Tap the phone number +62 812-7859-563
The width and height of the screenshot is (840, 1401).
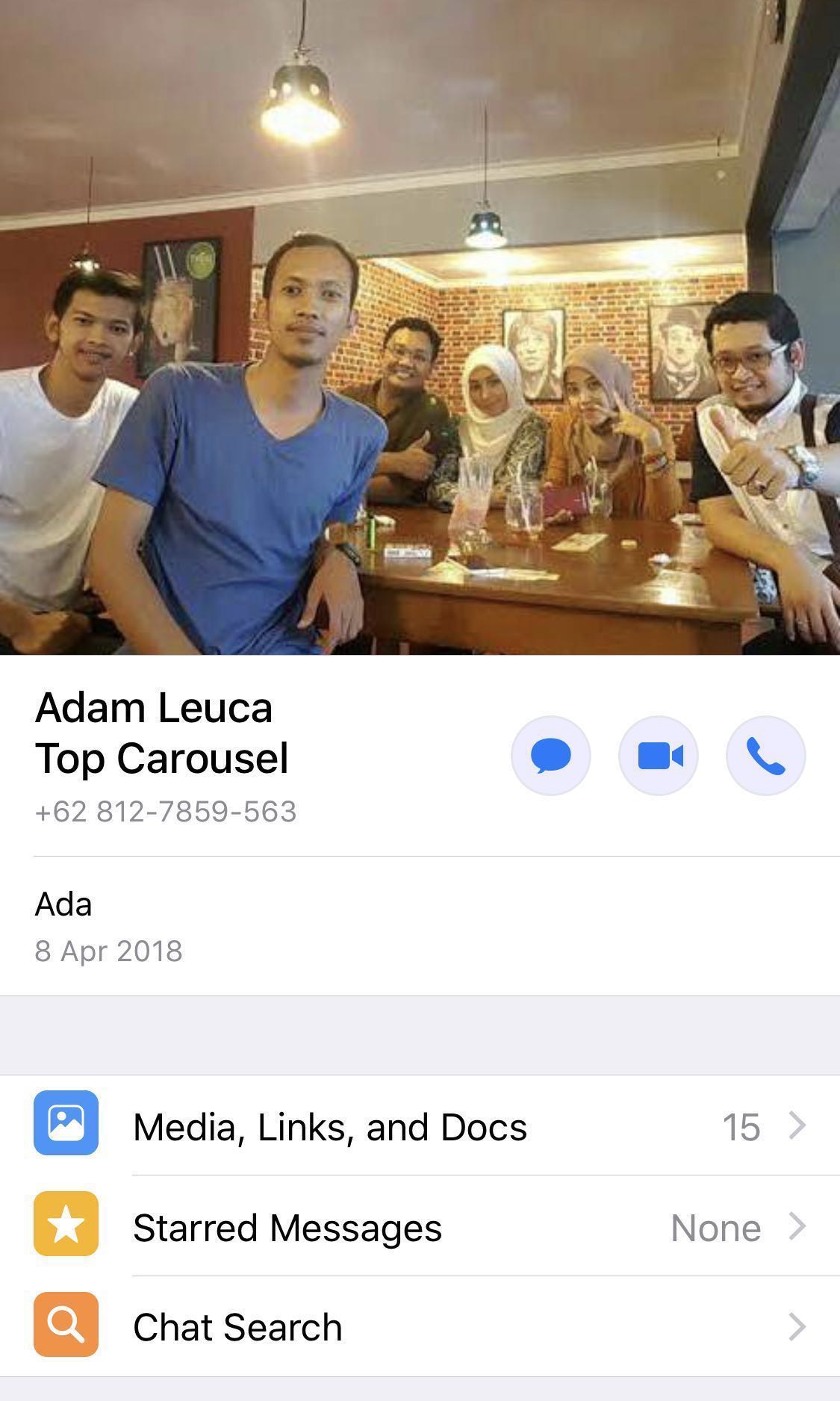[166, 811]
